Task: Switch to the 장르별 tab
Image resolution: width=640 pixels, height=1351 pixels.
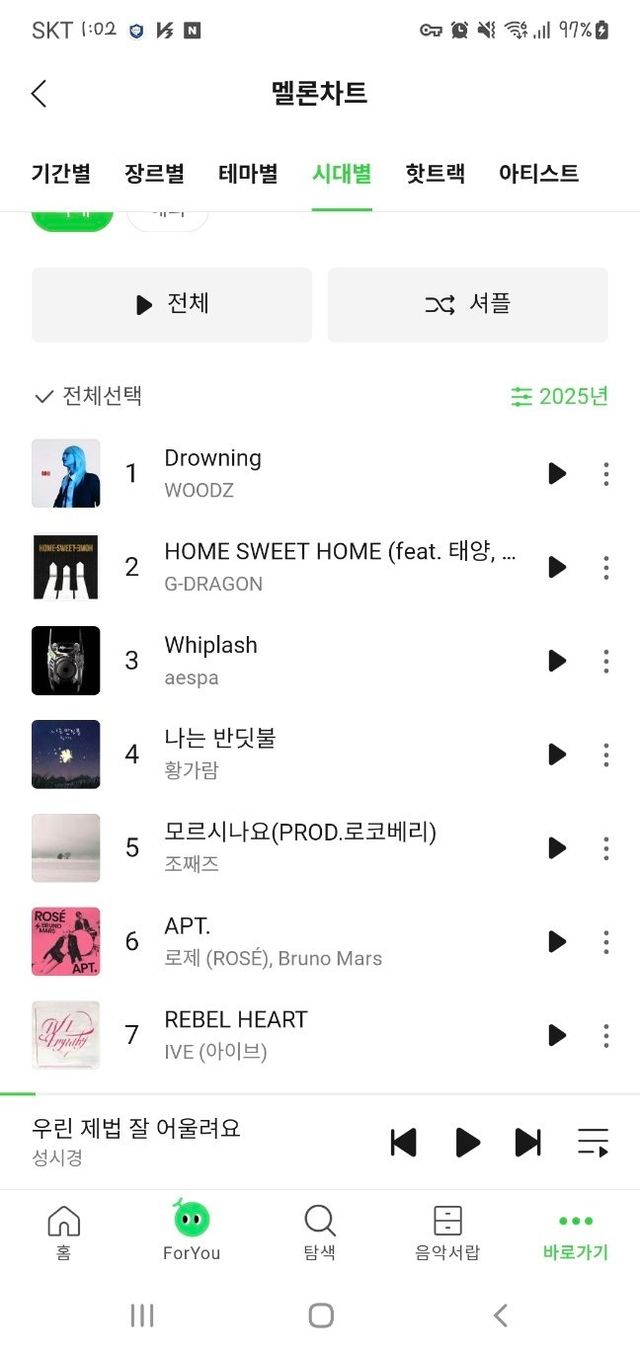Action: (x=155, y=174)
